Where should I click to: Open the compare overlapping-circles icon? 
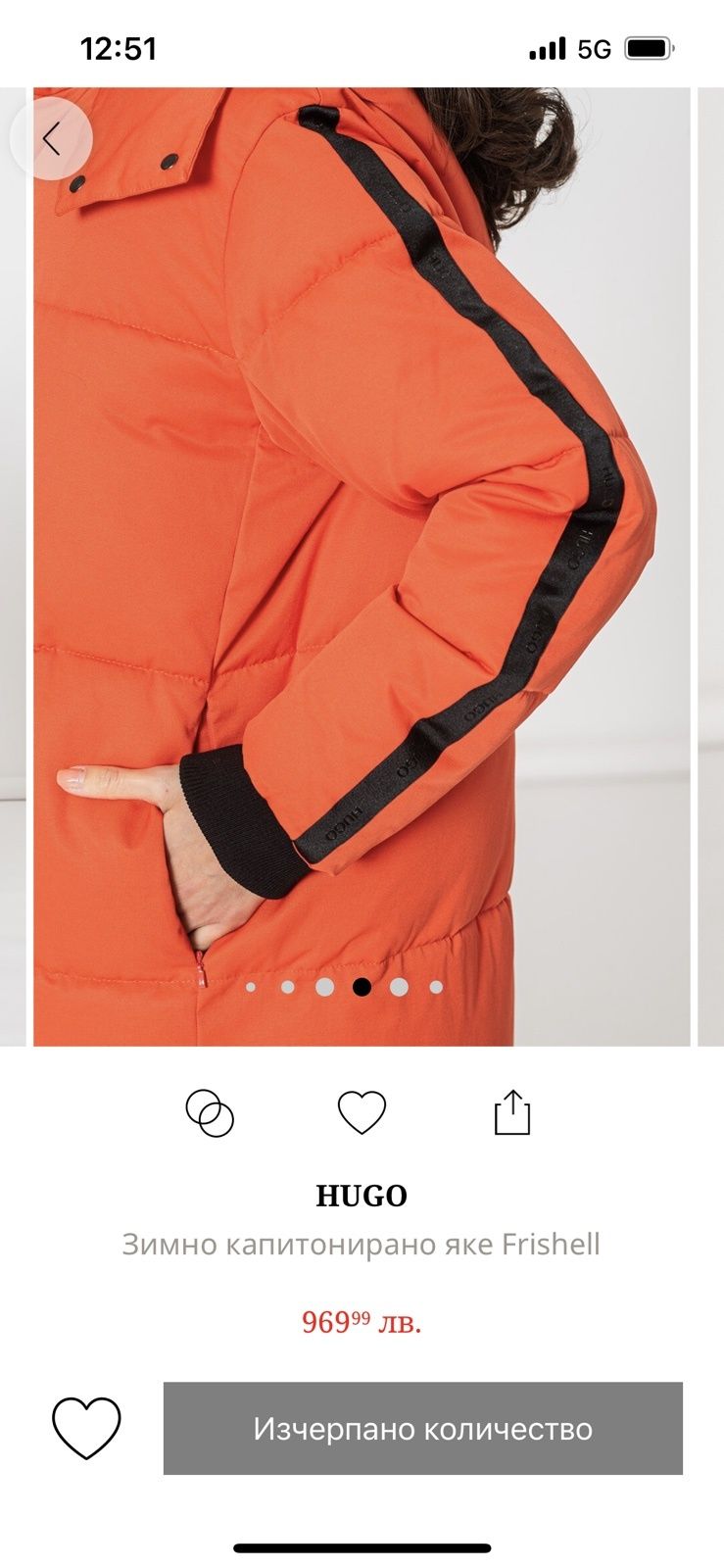pyautogui.click(x=210, y=1113)
